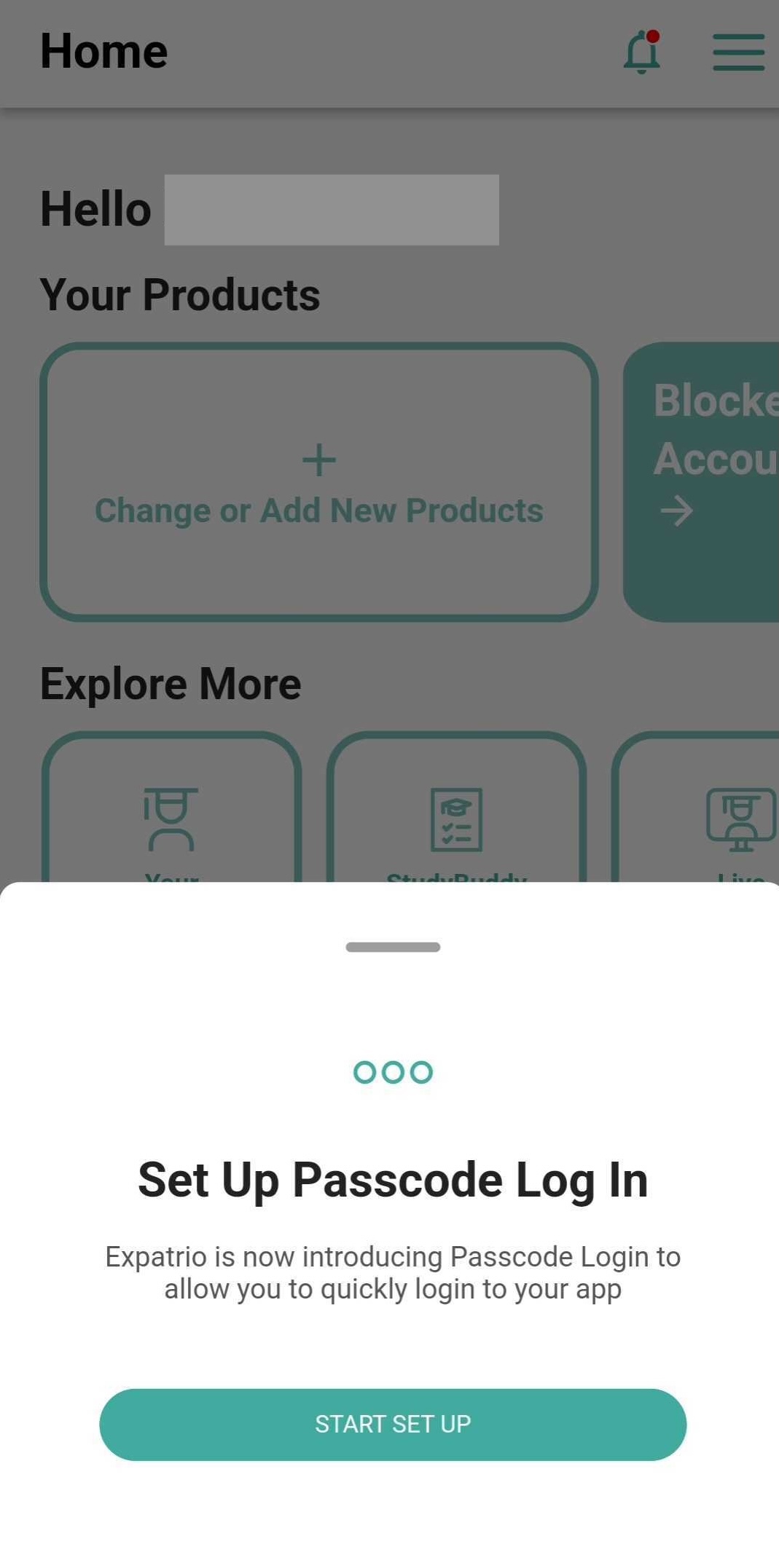Tap the bottom sheet drag handle

pos(393,947)
